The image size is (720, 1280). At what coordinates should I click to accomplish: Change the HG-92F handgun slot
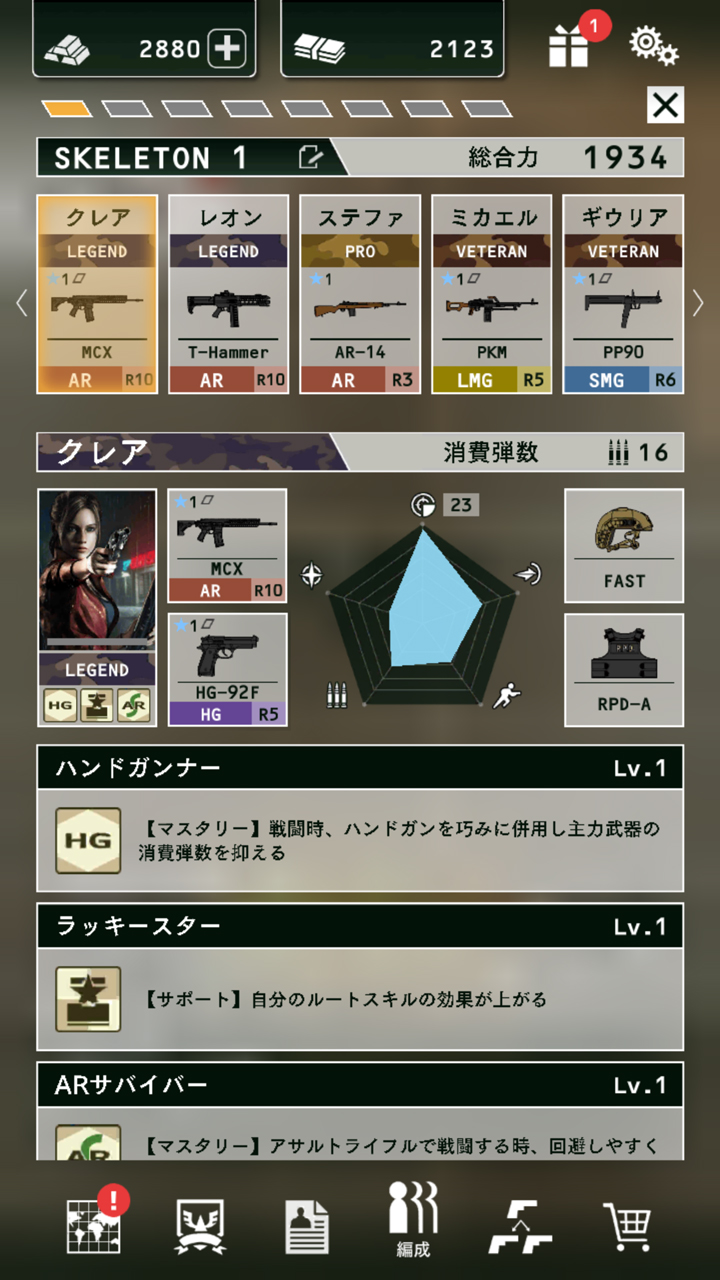(227, 669)
